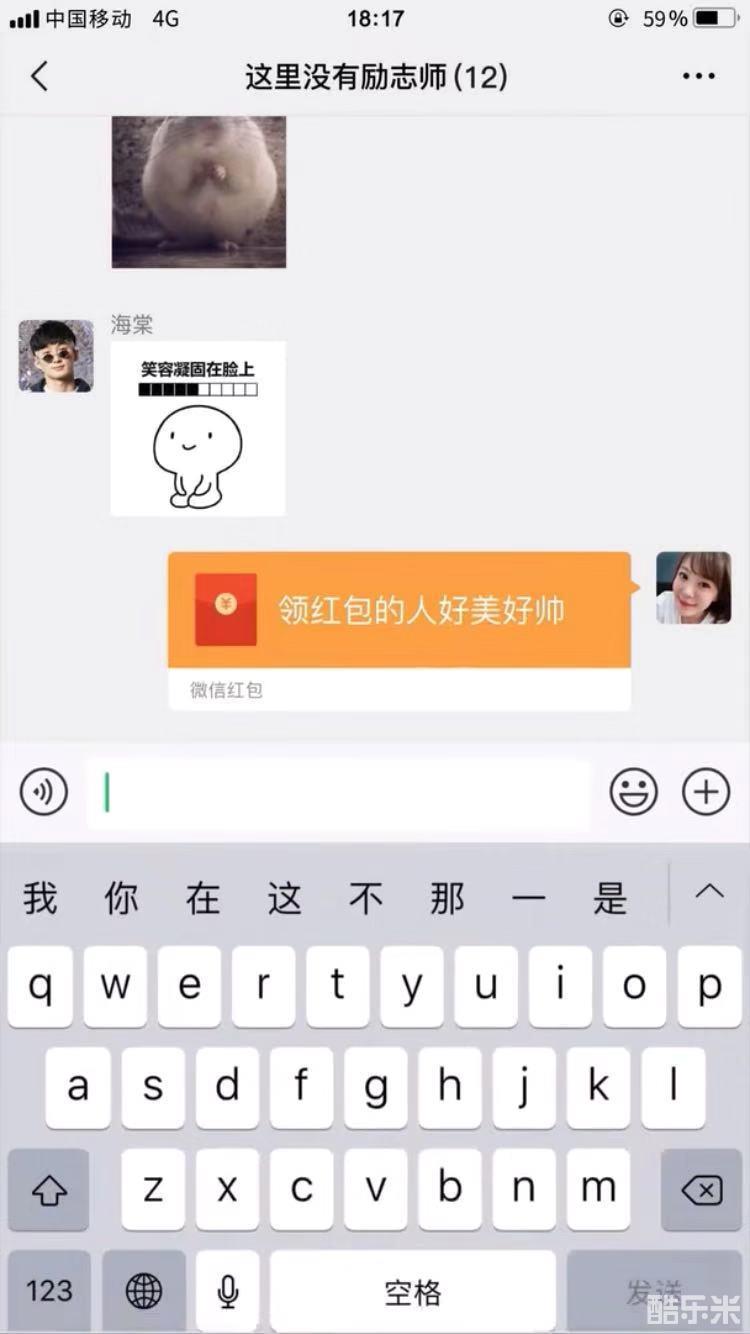Open the chat info overflow menu
The image size is (750, 1334).
698,76
